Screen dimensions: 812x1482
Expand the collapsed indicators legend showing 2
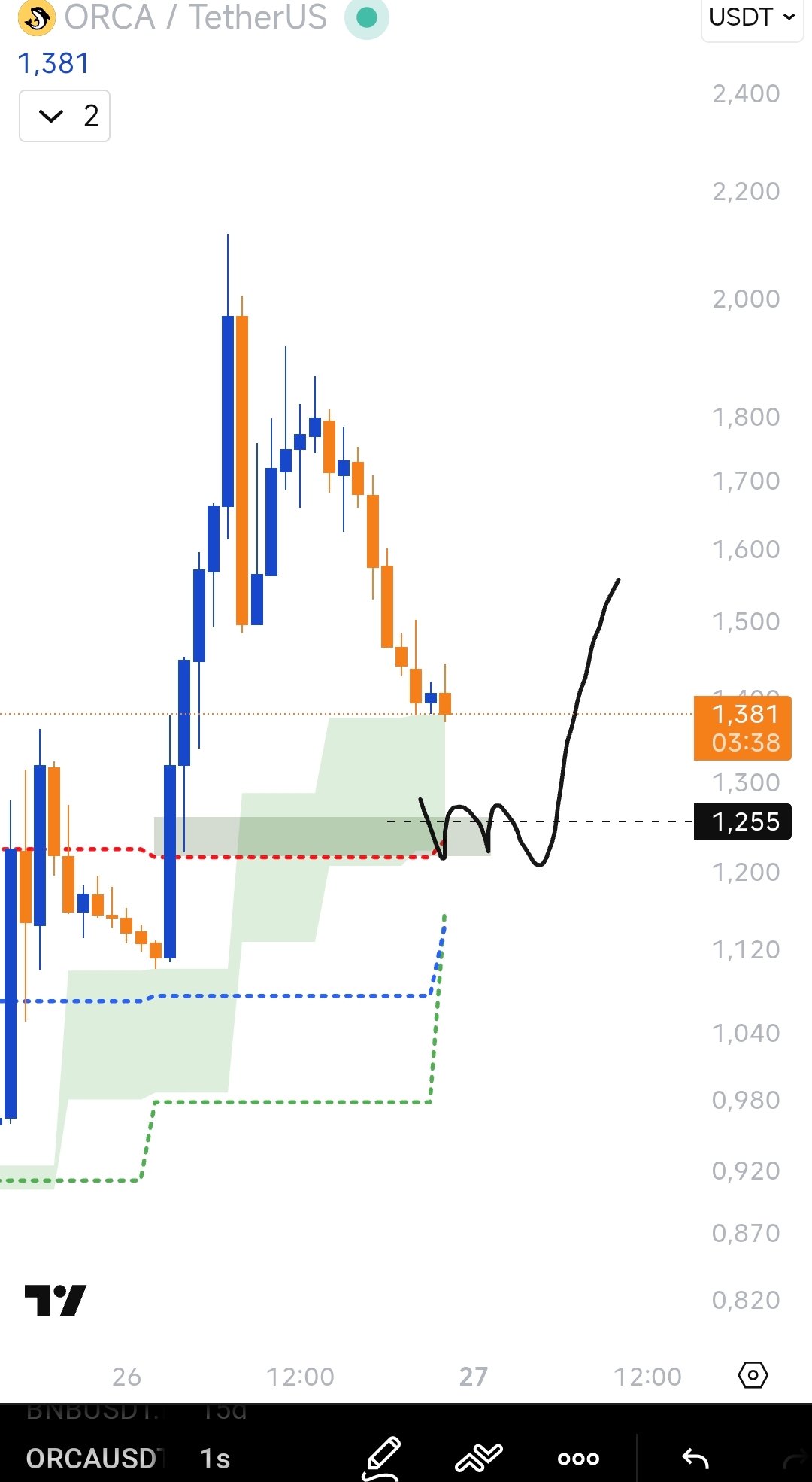65,116
